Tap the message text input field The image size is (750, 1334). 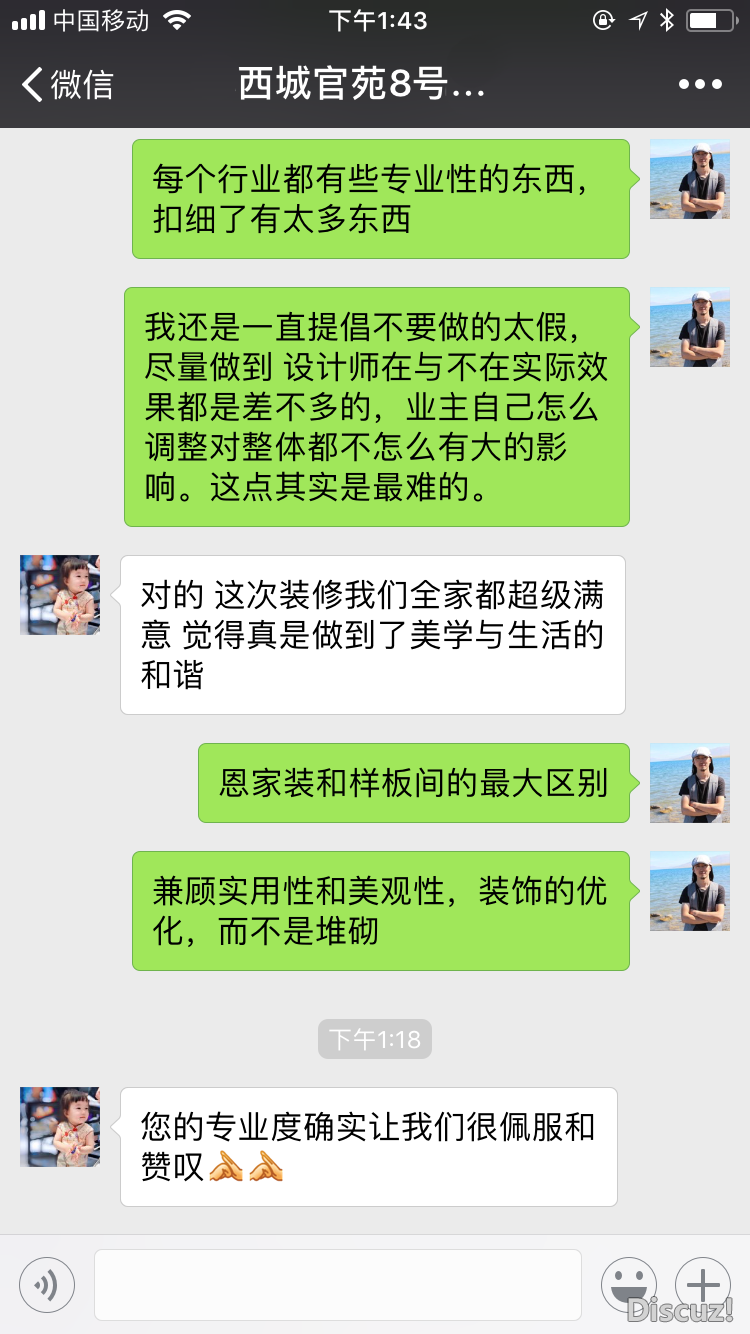(337, 1284)
